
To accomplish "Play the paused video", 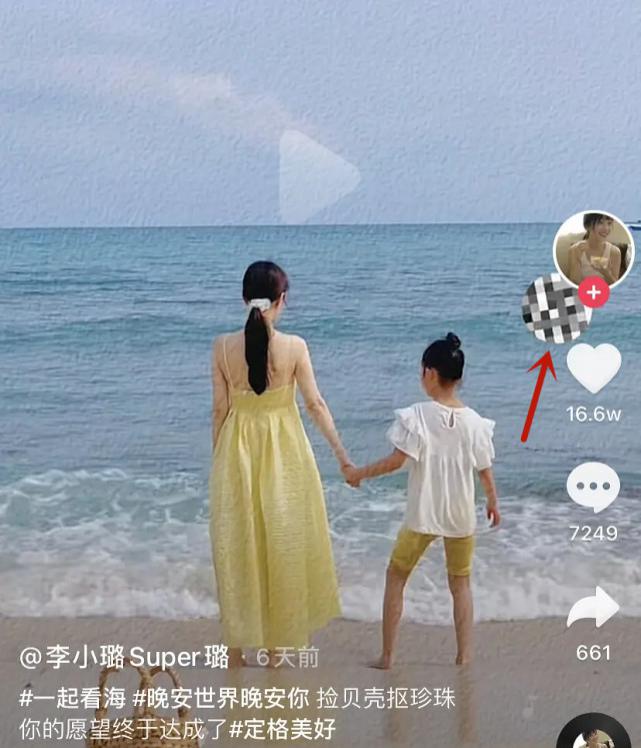I will (x=318, y=177).
